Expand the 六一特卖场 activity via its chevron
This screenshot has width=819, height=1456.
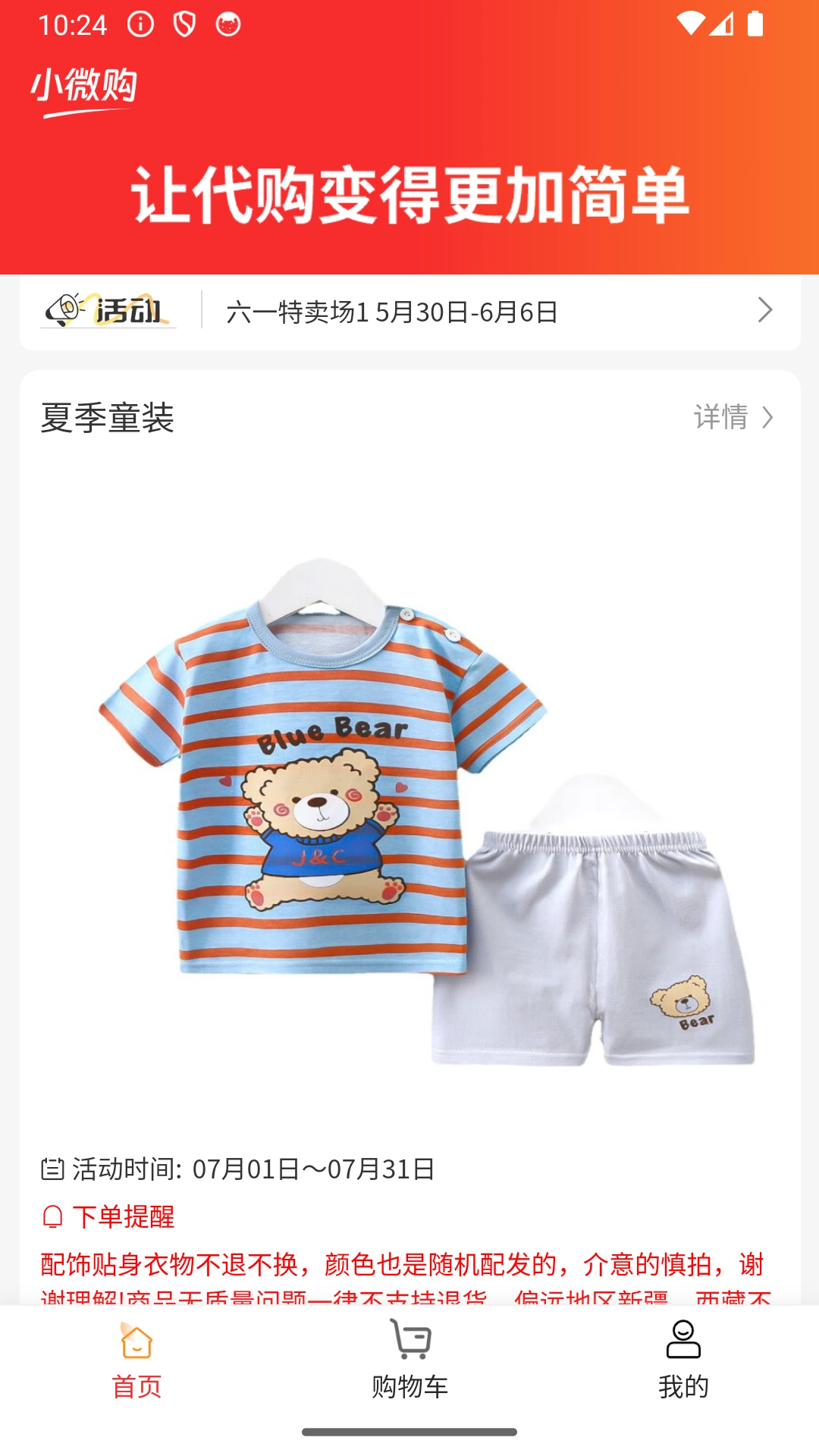767,309
